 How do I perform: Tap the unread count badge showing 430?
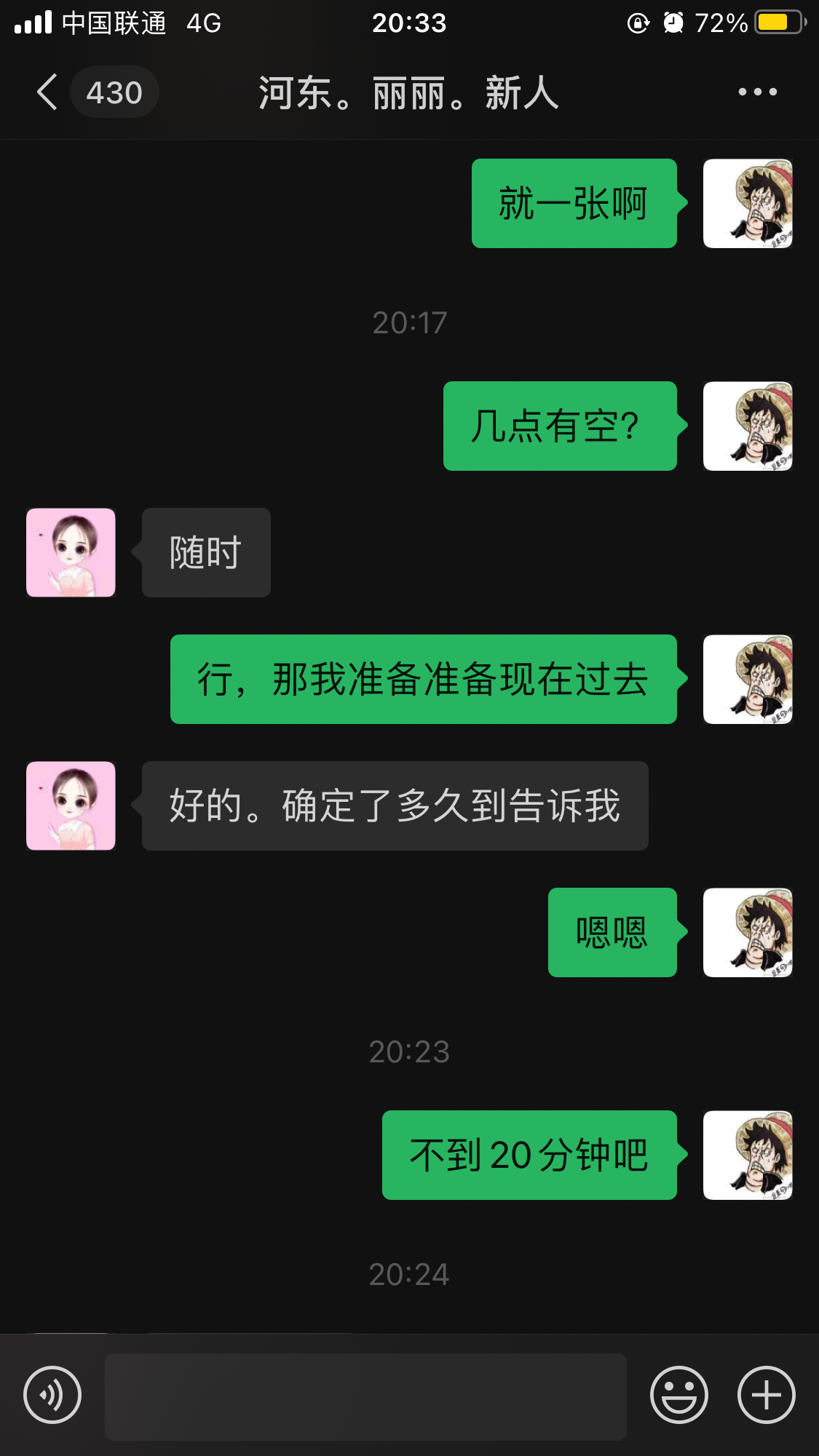pyautogui.click(x=114, y=92)
